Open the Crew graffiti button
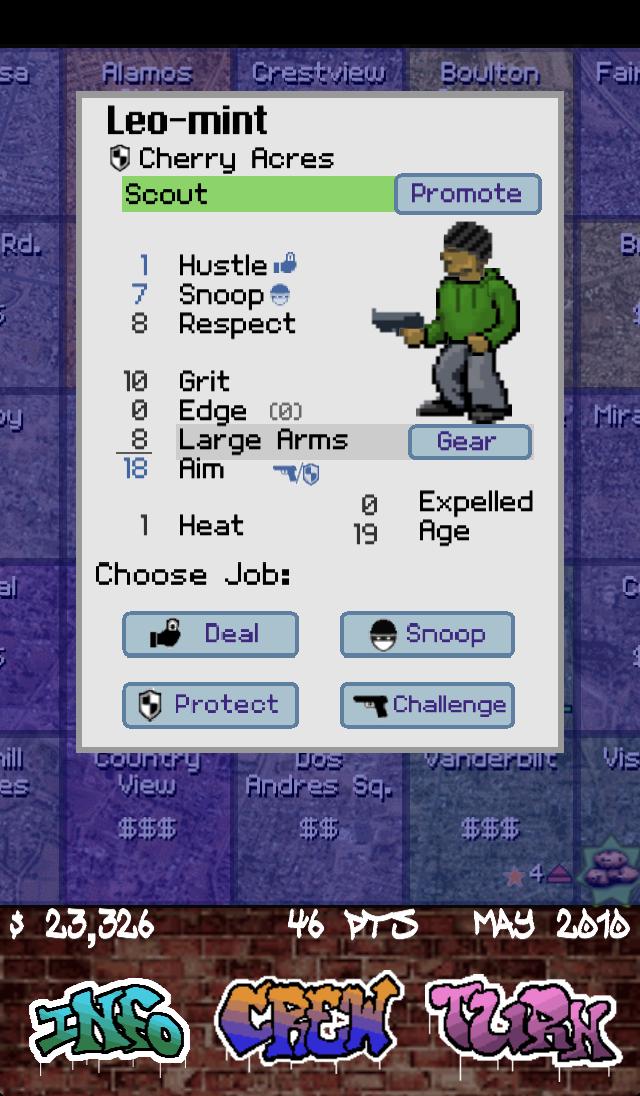Screen dimensions: 640x1096 (x=312, y=1020)
